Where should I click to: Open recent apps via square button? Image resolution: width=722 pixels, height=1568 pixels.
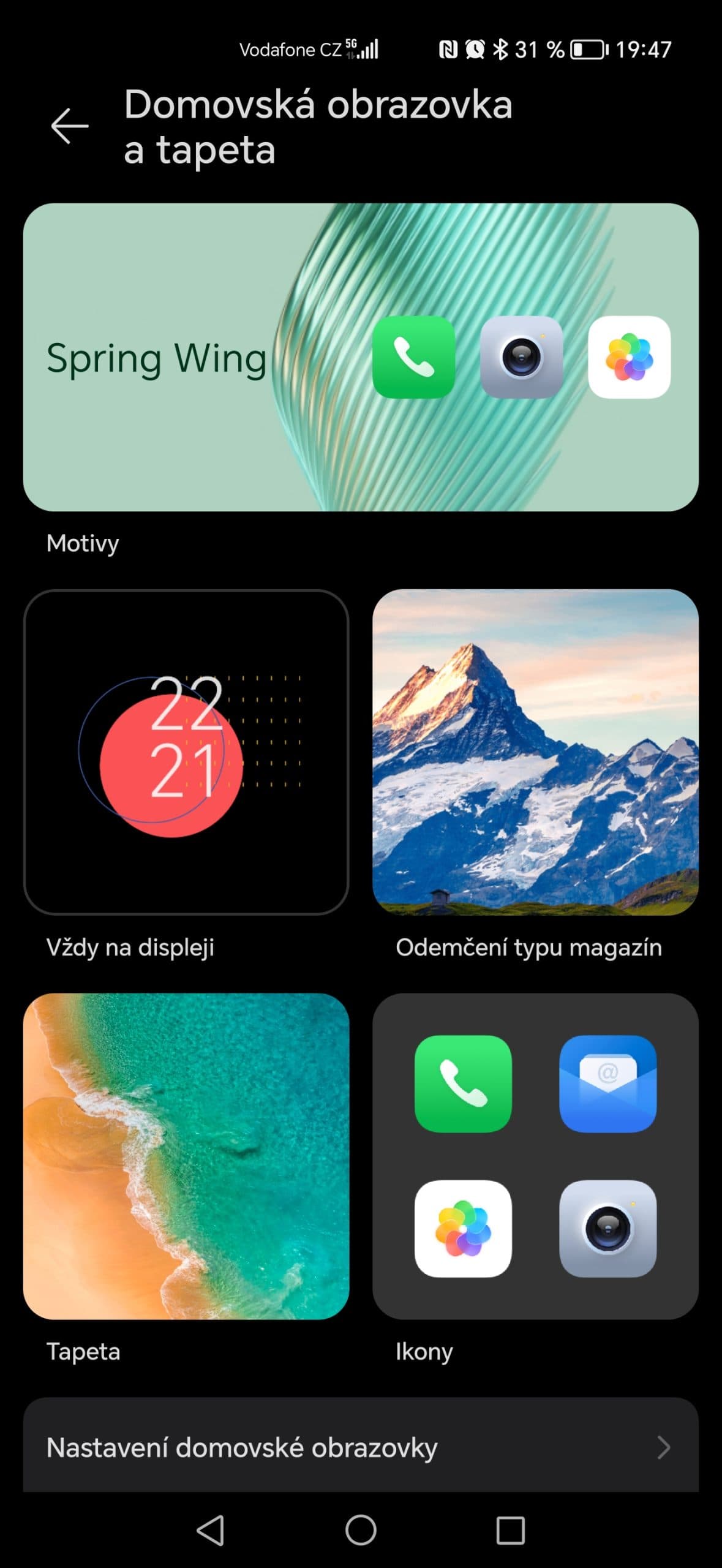tap(510, 1531)
